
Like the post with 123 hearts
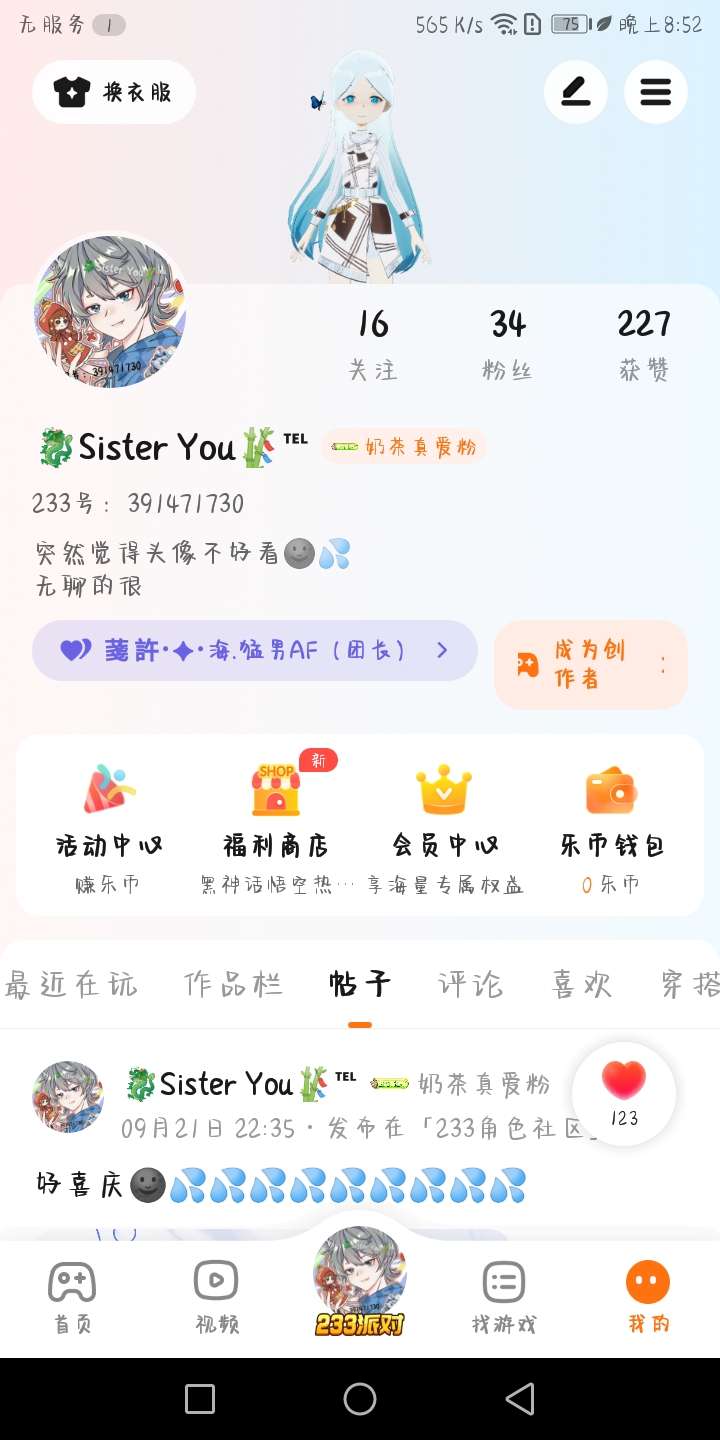click(624, 1094)
